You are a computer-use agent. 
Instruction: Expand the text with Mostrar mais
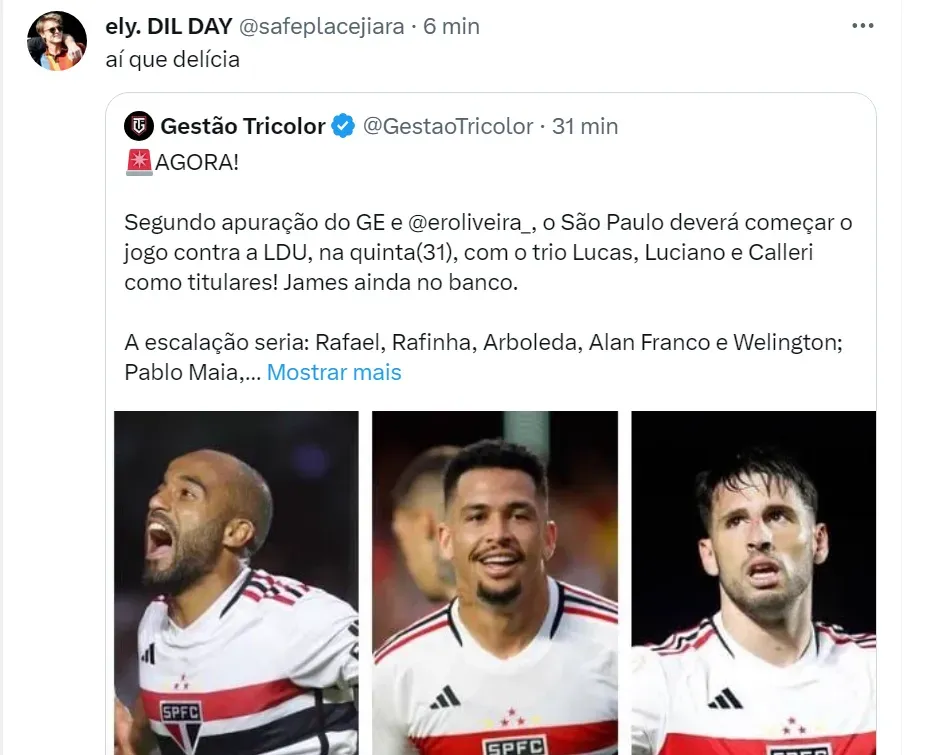click(334, 373)
